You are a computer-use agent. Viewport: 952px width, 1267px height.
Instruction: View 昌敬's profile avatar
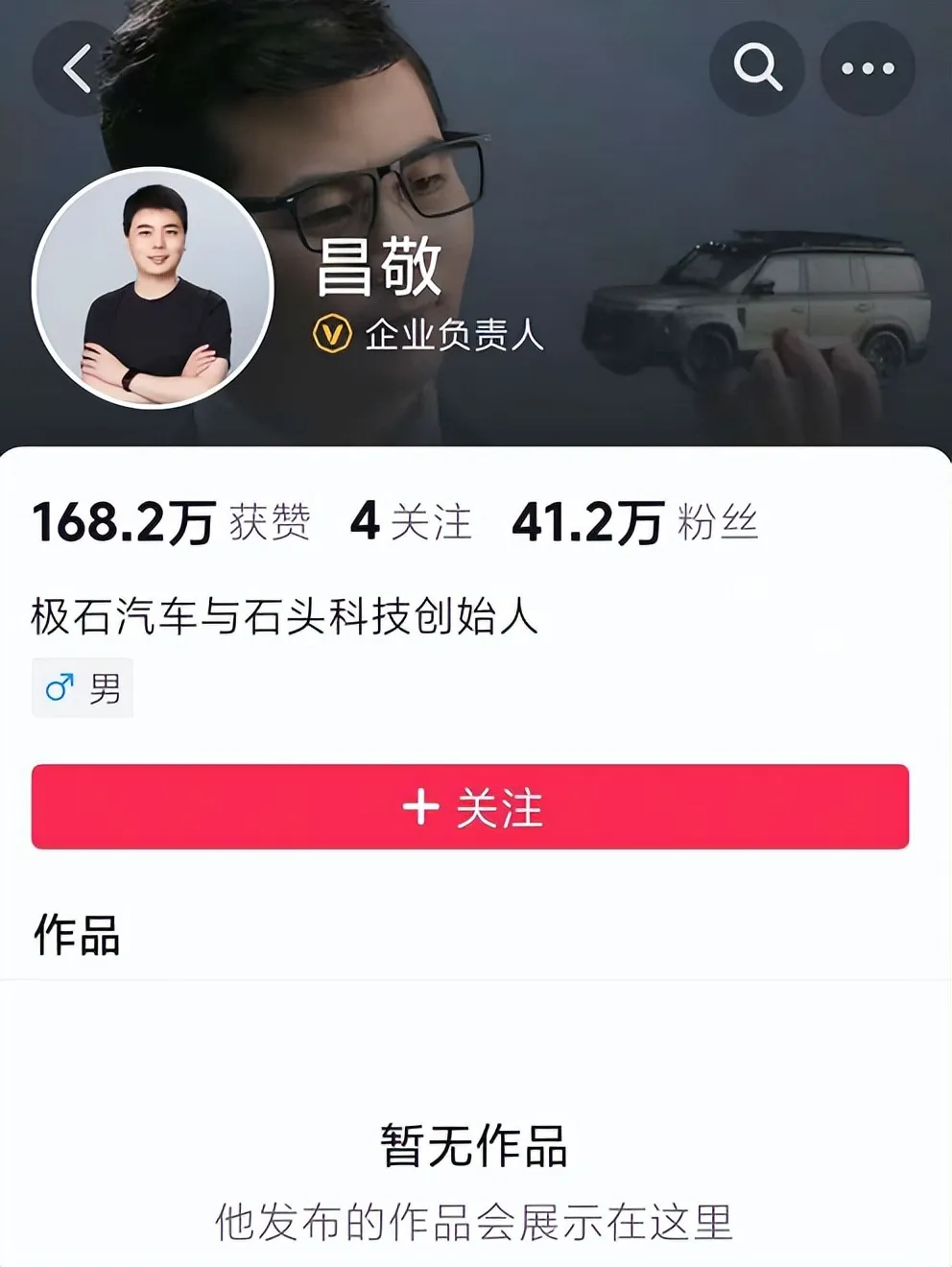153,289
